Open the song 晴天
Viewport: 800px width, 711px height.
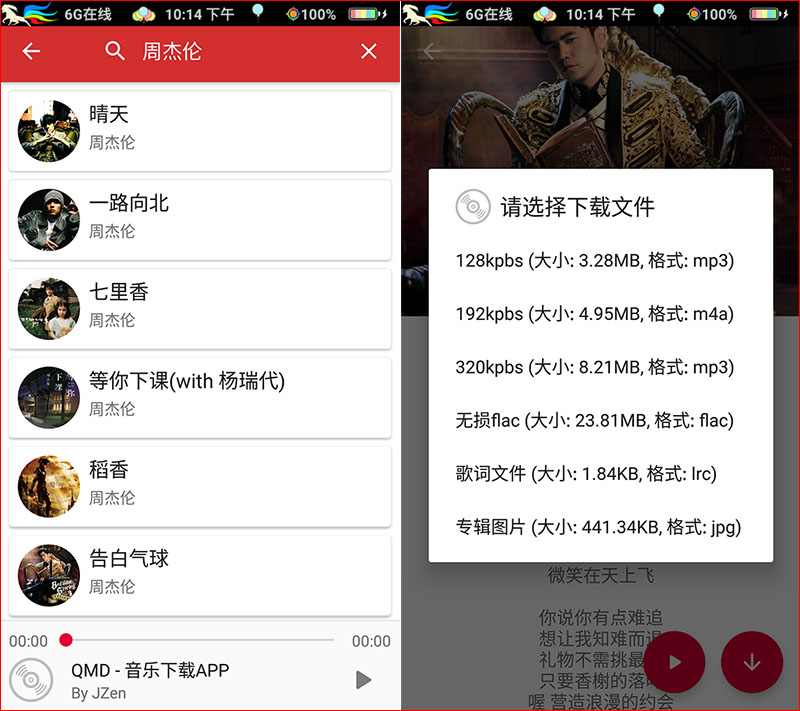[x=200, y=130]
